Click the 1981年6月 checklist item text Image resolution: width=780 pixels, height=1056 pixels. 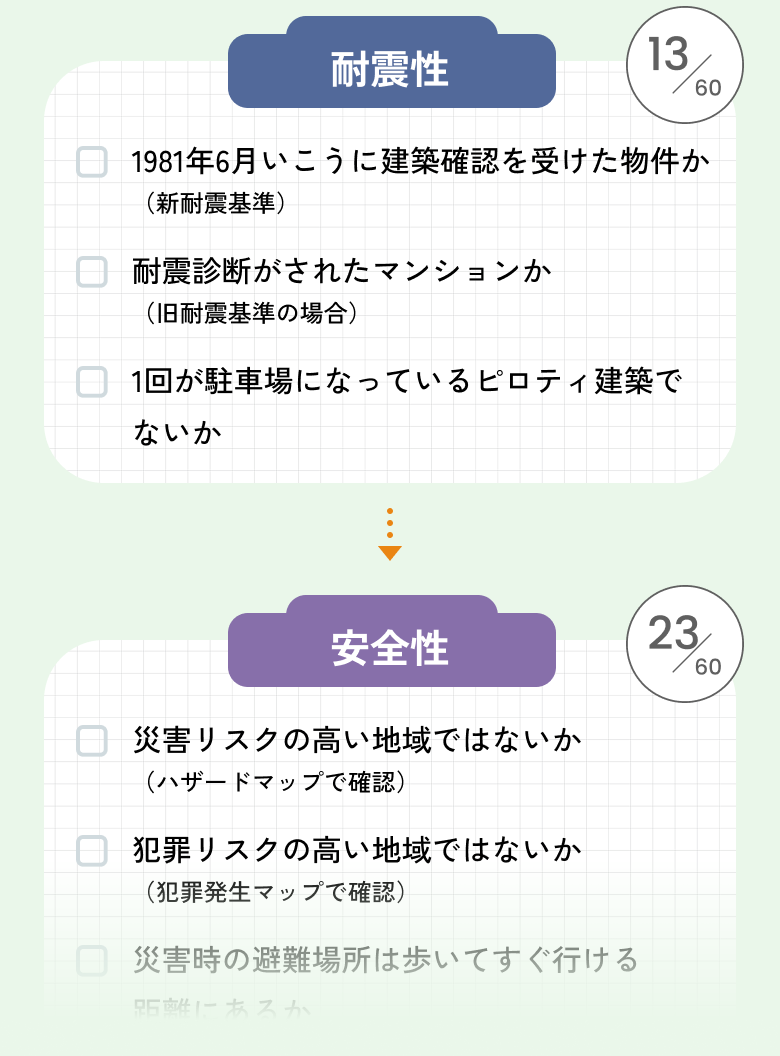[x=420, y=158]
